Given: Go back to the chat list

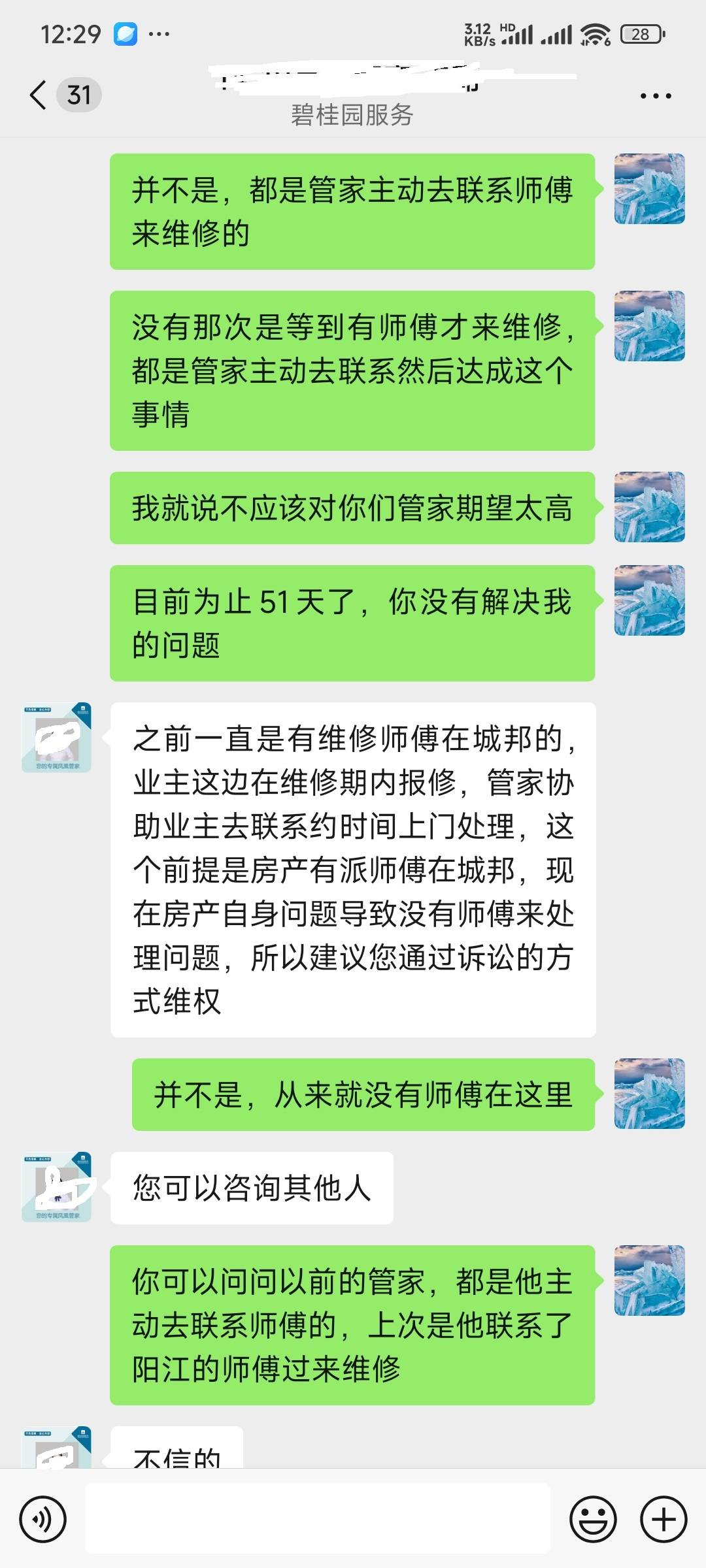Looking at the screenshot, I should [39, 95].
